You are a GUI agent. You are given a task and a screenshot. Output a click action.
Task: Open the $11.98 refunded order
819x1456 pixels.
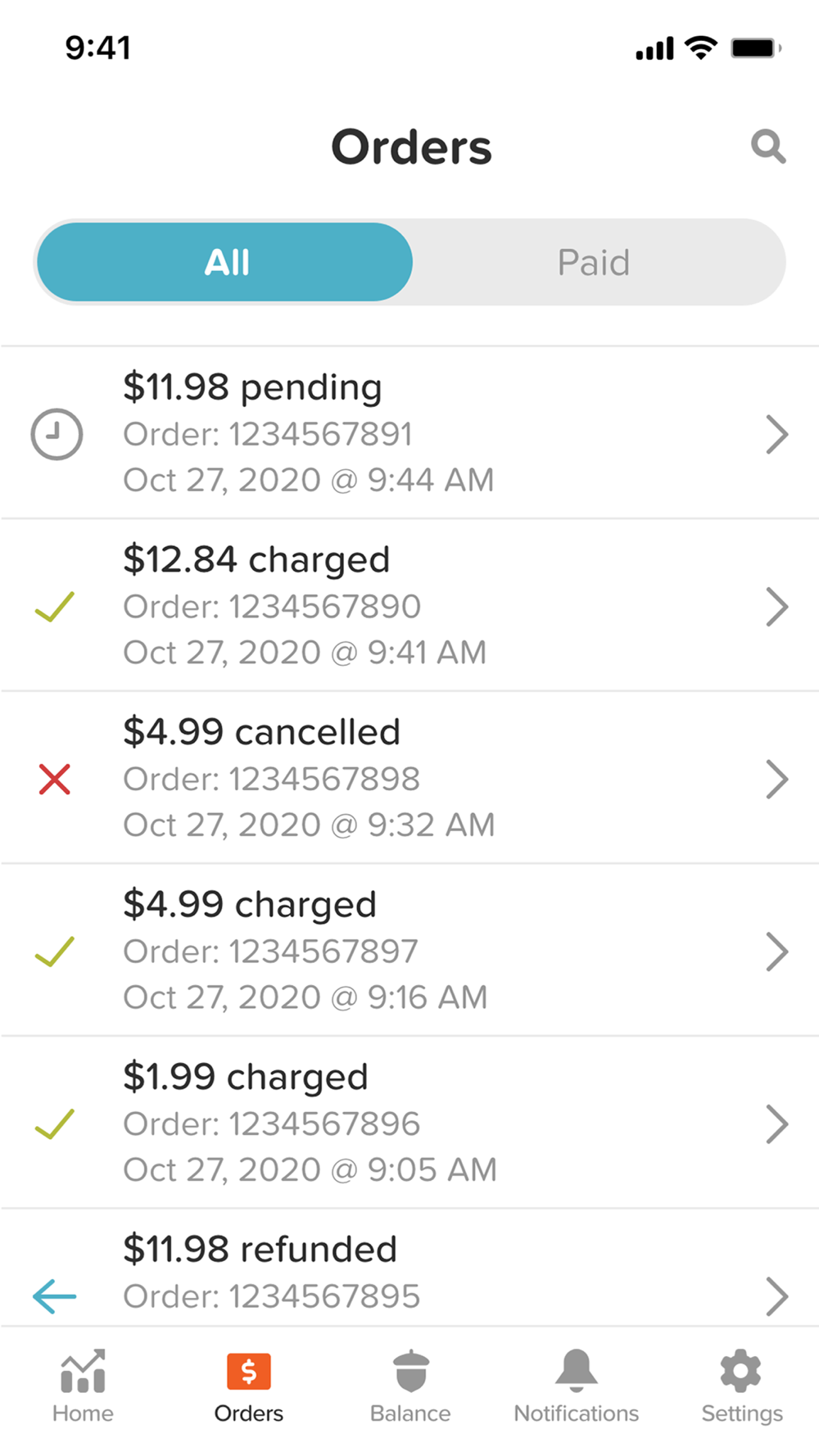click(x=409, y=1268)
